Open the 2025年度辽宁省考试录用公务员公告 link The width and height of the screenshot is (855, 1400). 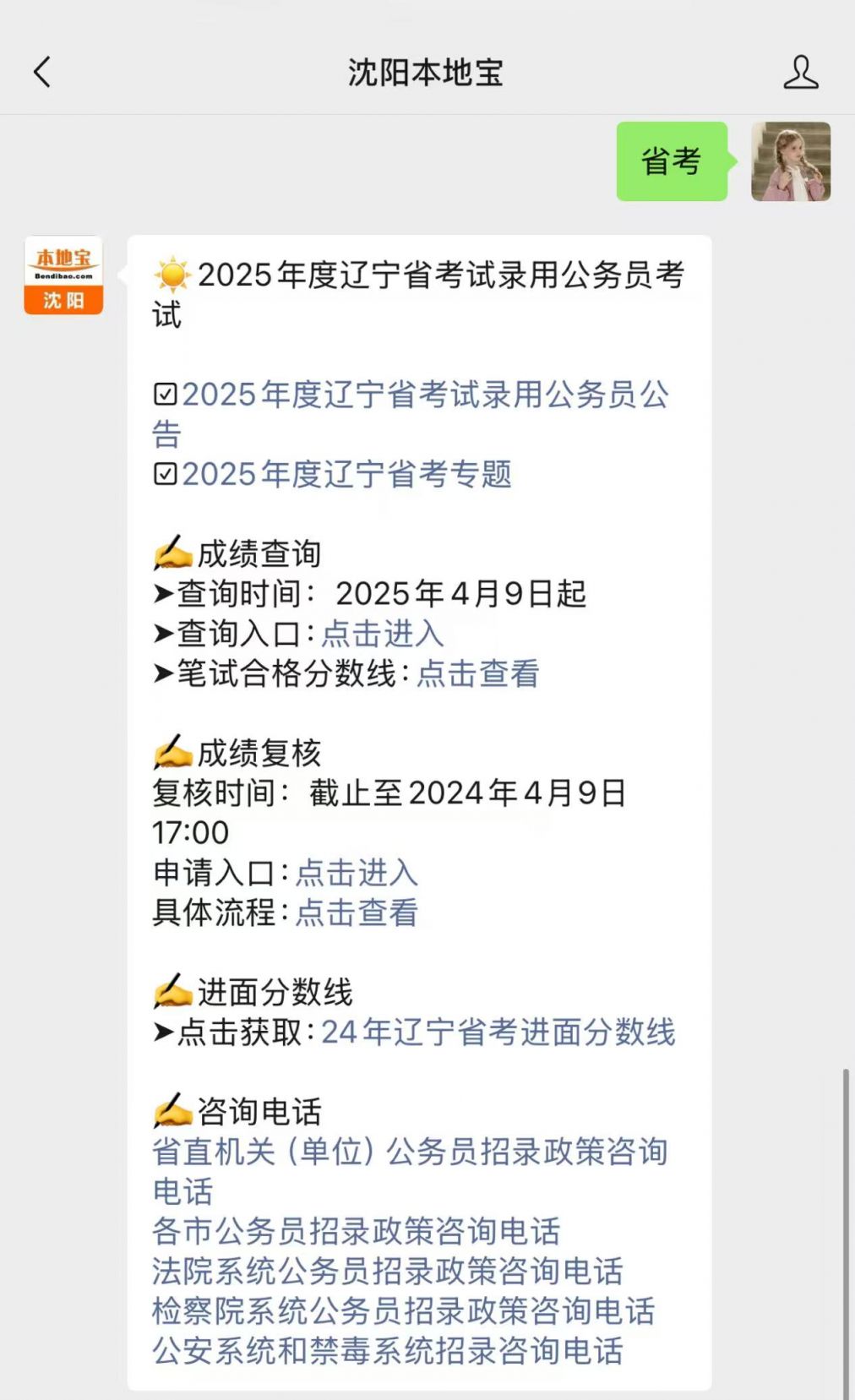coord(411,414)
